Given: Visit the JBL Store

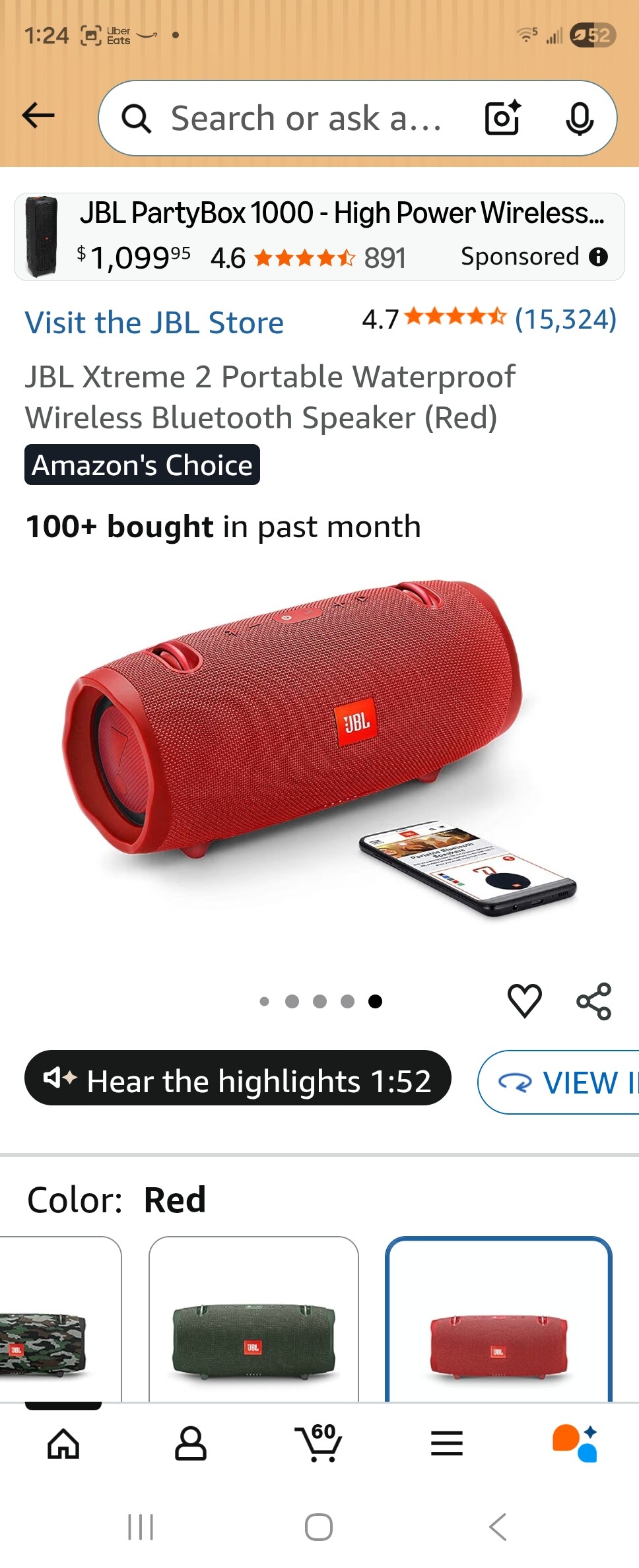Looking at the screenshot, I should coord(154,323).
